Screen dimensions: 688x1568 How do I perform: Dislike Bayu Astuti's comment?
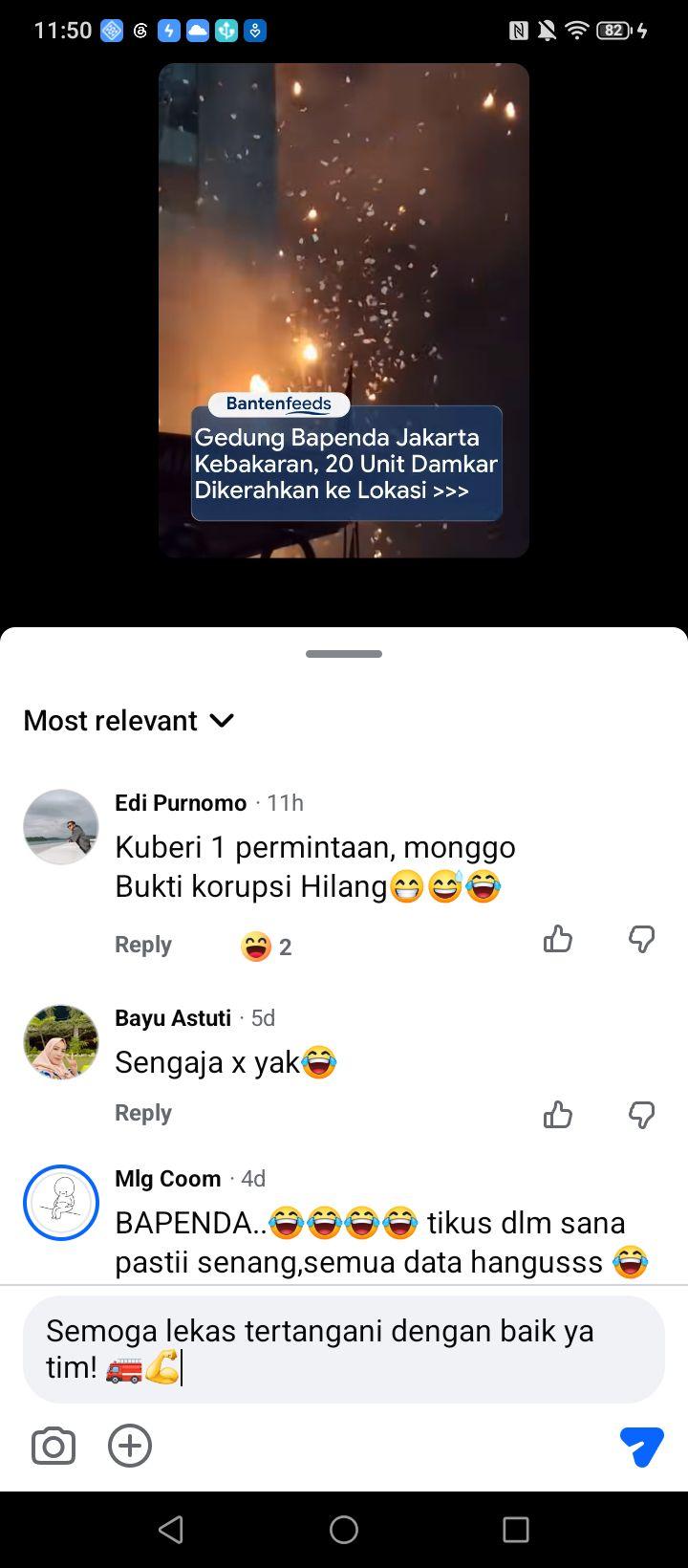click(641, 1115)
